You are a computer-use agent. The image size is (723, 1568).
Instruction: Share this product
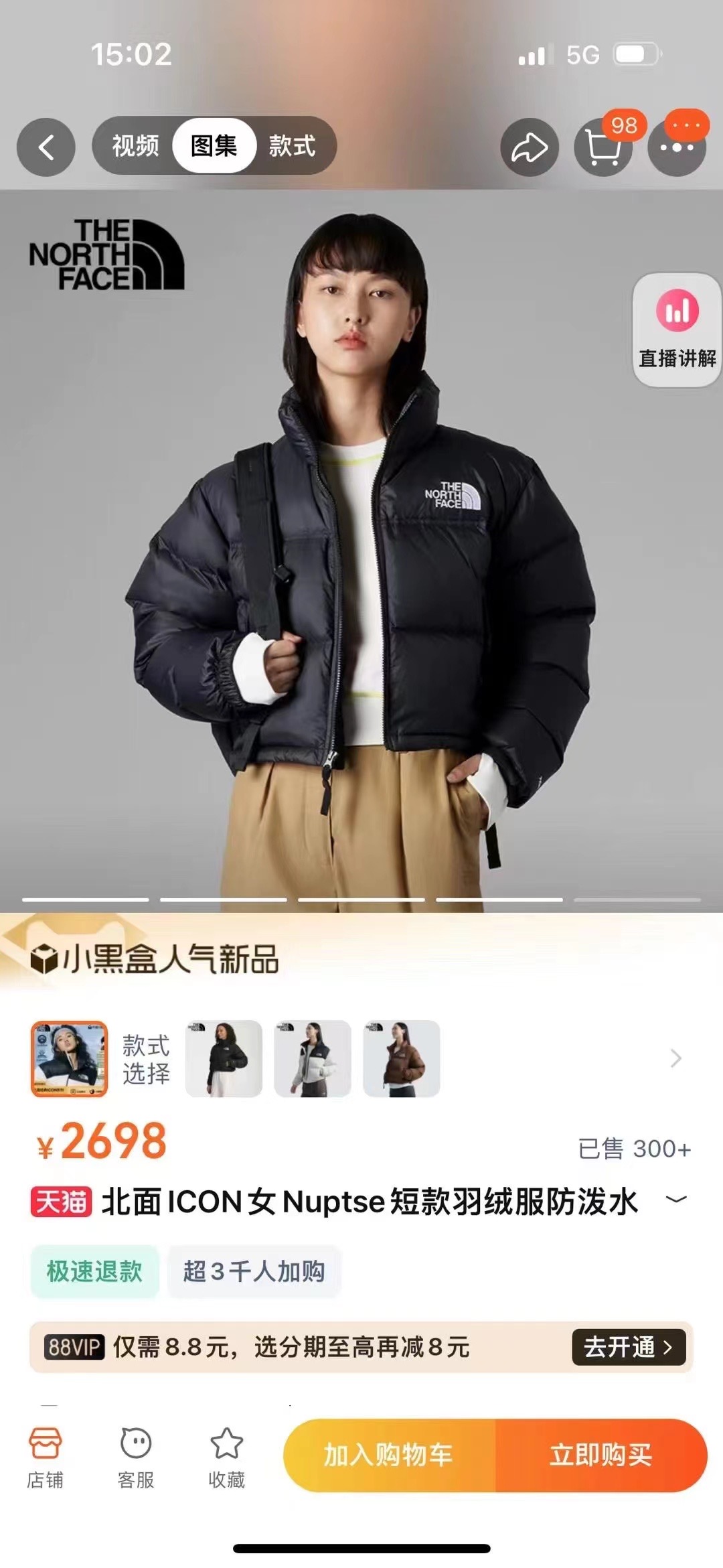pyautogui.click(x=530, y=147)
